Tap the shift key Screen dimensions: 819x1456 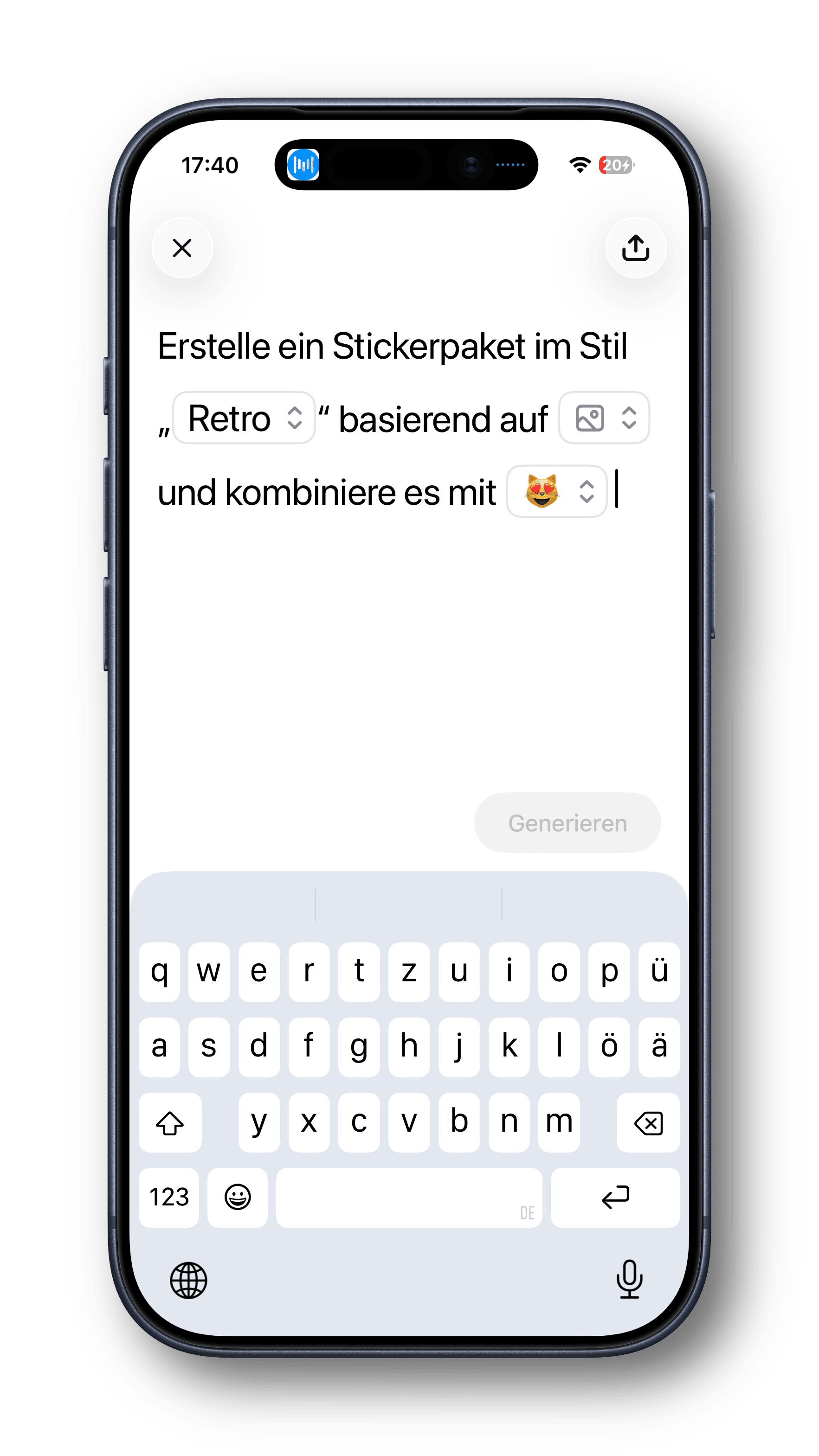pyautogui.click(x=169, y=1122)
